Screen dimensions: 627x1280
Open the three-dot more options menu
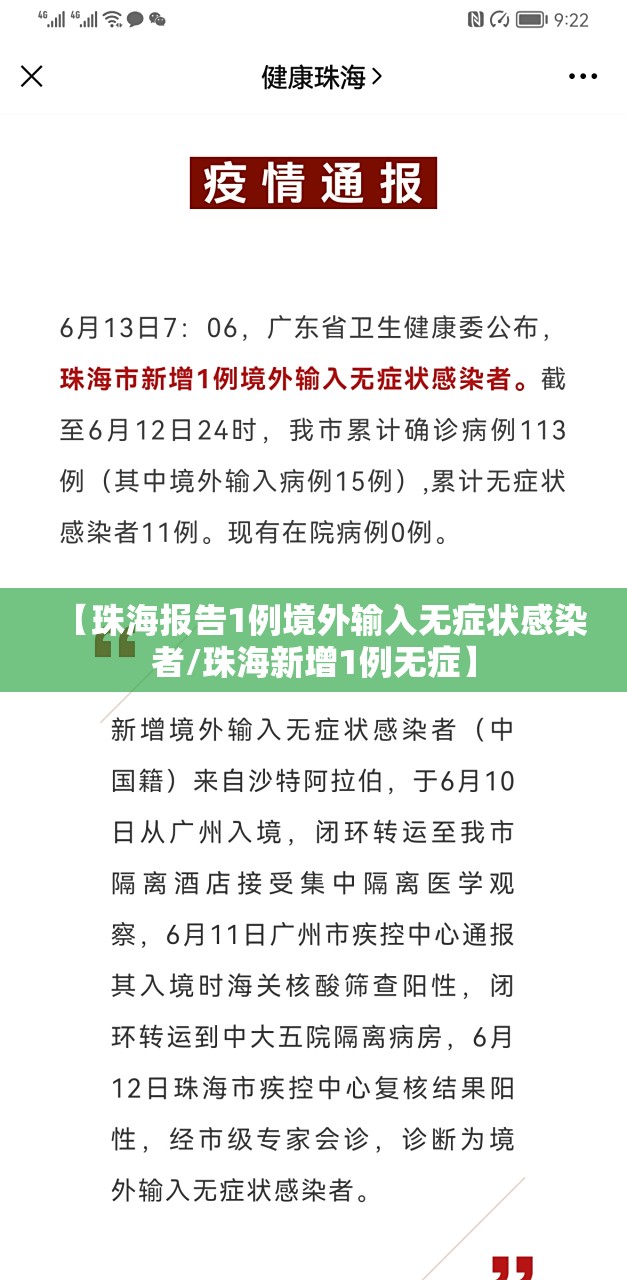click(x=583, y=76)
